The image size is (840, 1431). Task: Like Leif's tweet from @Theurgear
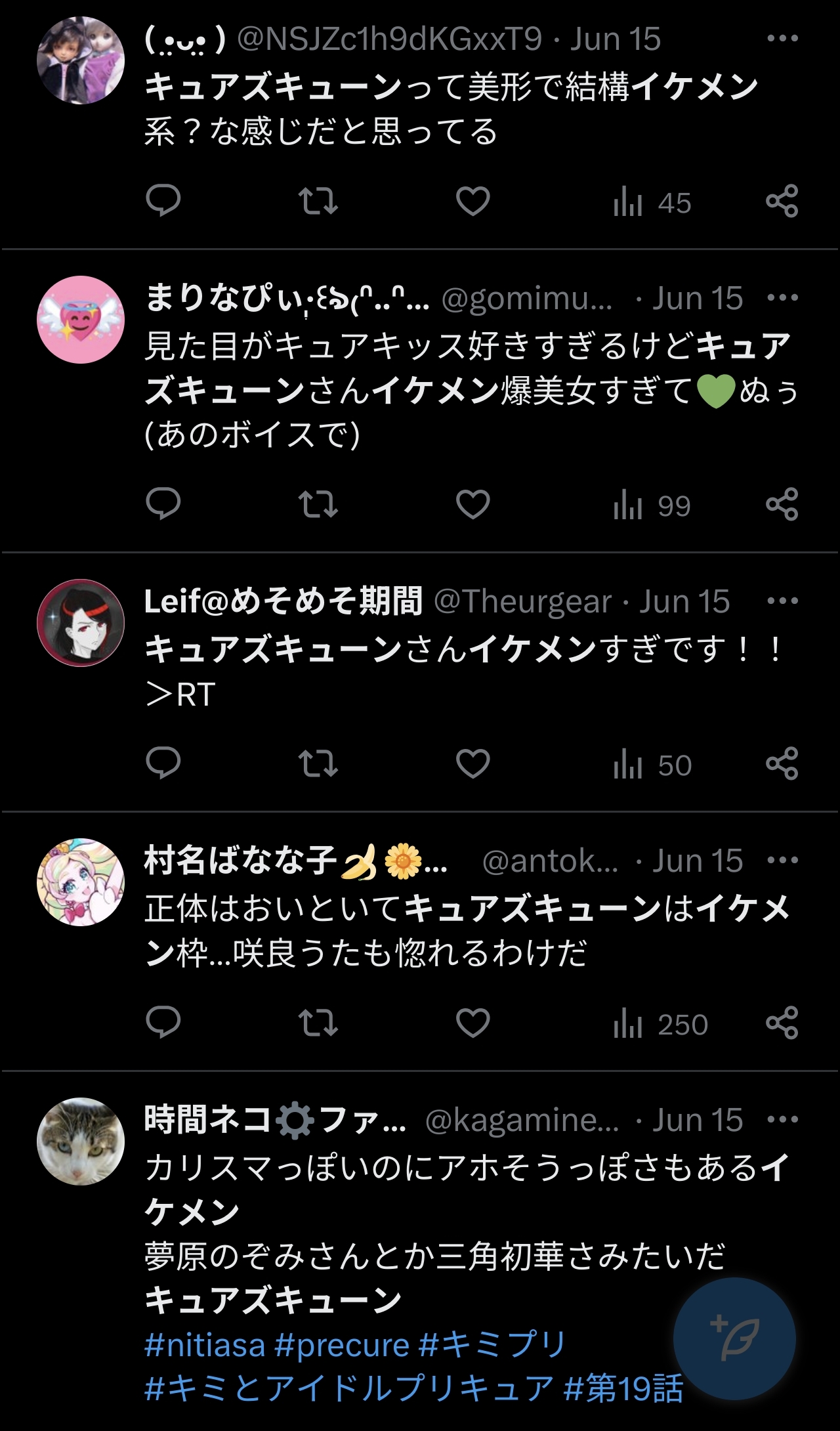pos(473,763)
